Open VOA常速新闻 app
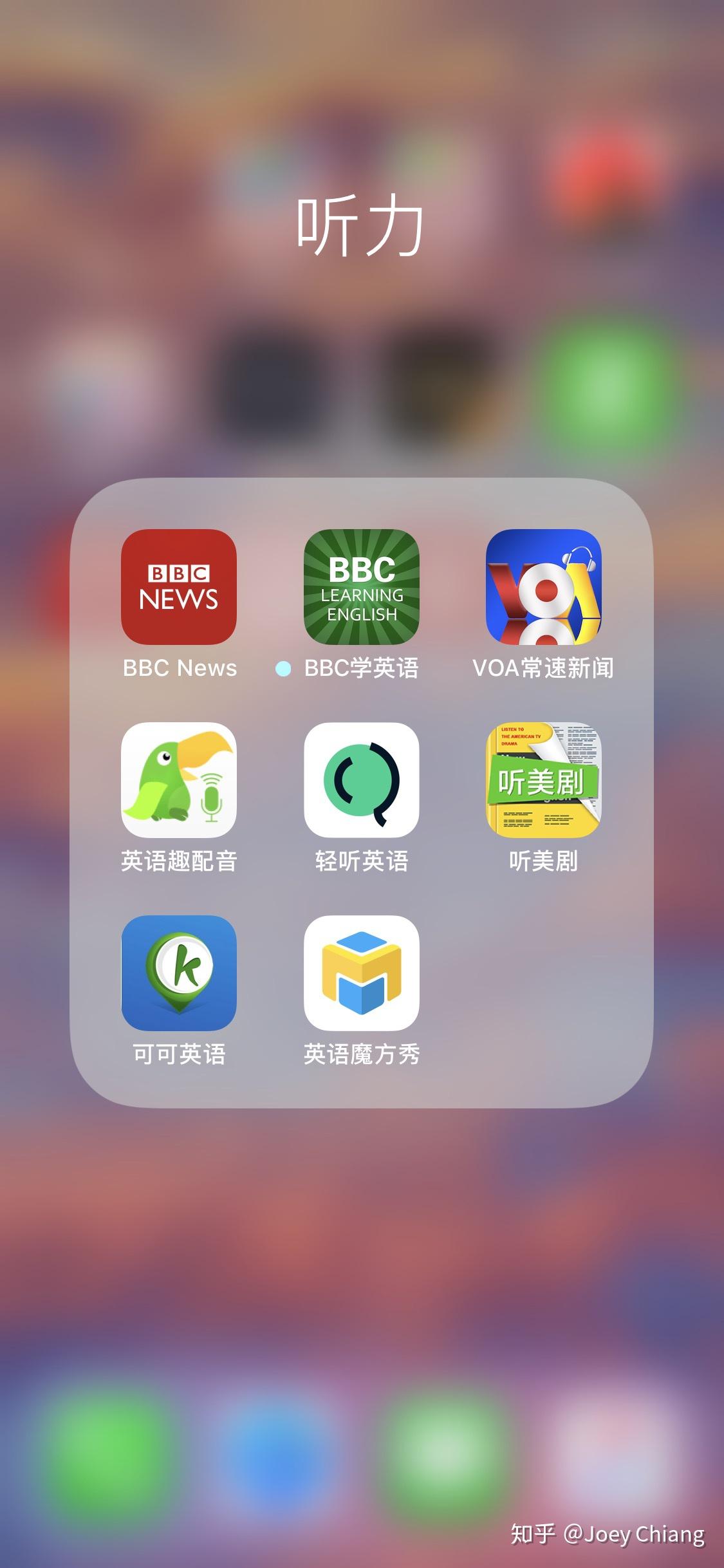 pos(543,587)
